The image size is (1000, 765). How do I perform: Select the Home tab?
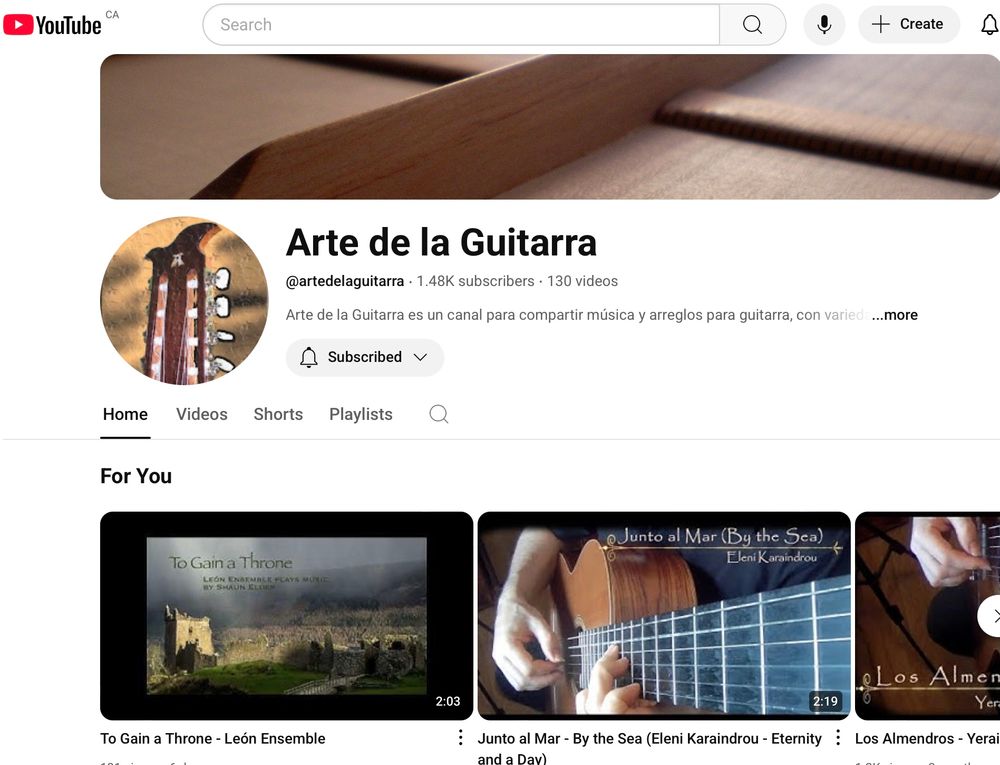pyautogui.click(x=125, y=414)
